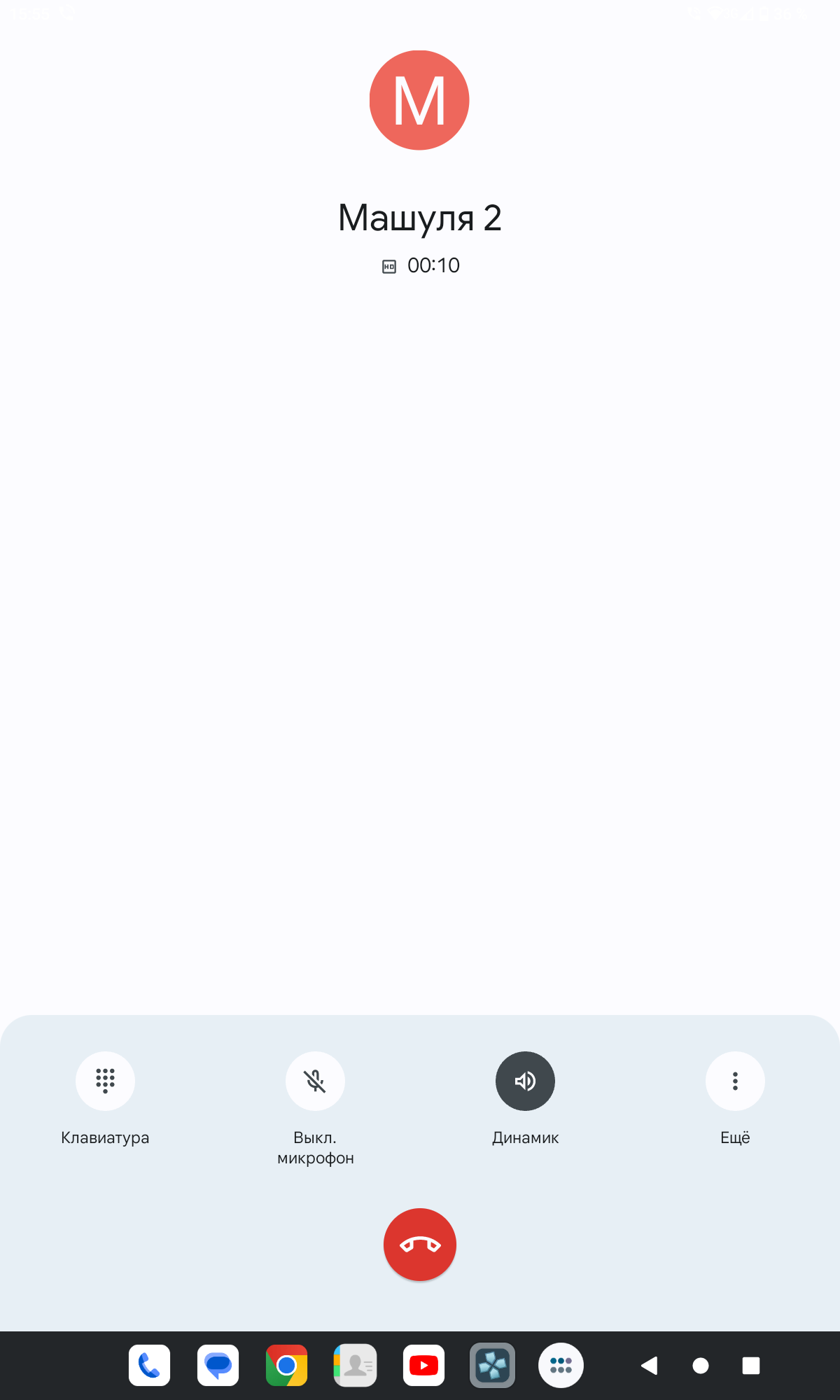
Task: Open the Phone app in taskbar
Action: coord(149,1365)
